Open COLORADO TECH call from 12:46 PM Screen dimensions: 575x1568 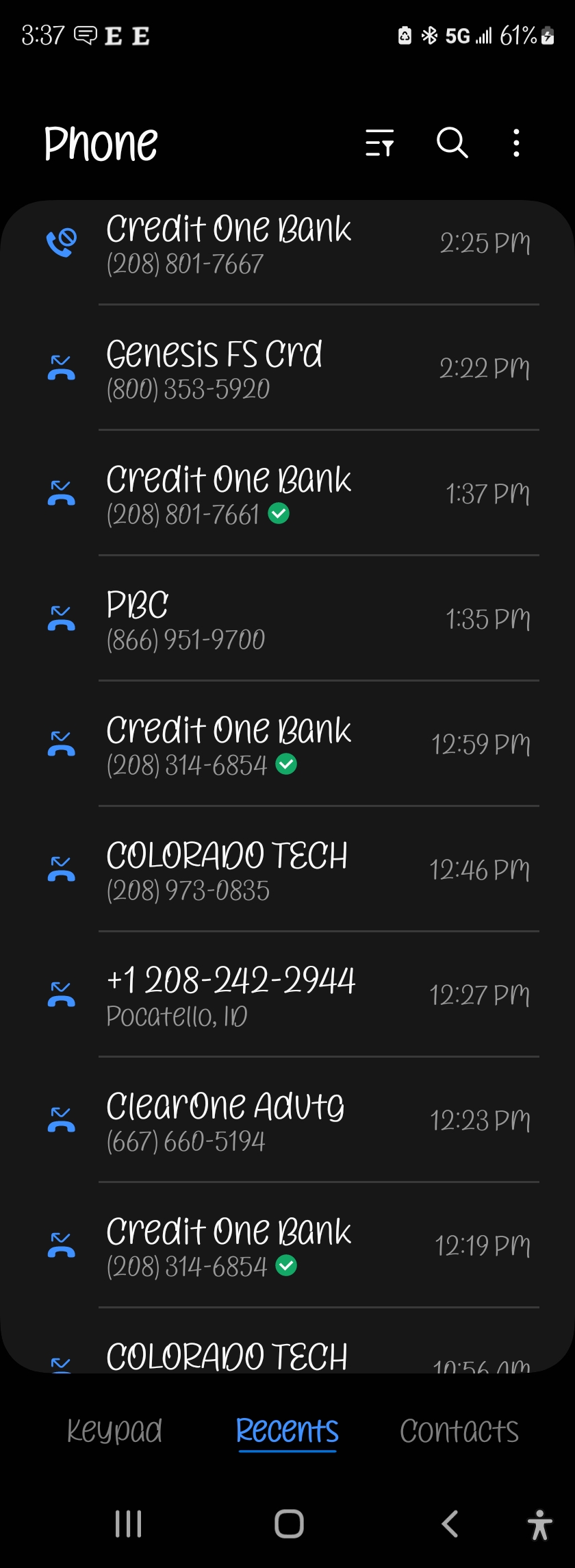pyautogui.click(x=287, y=871)
